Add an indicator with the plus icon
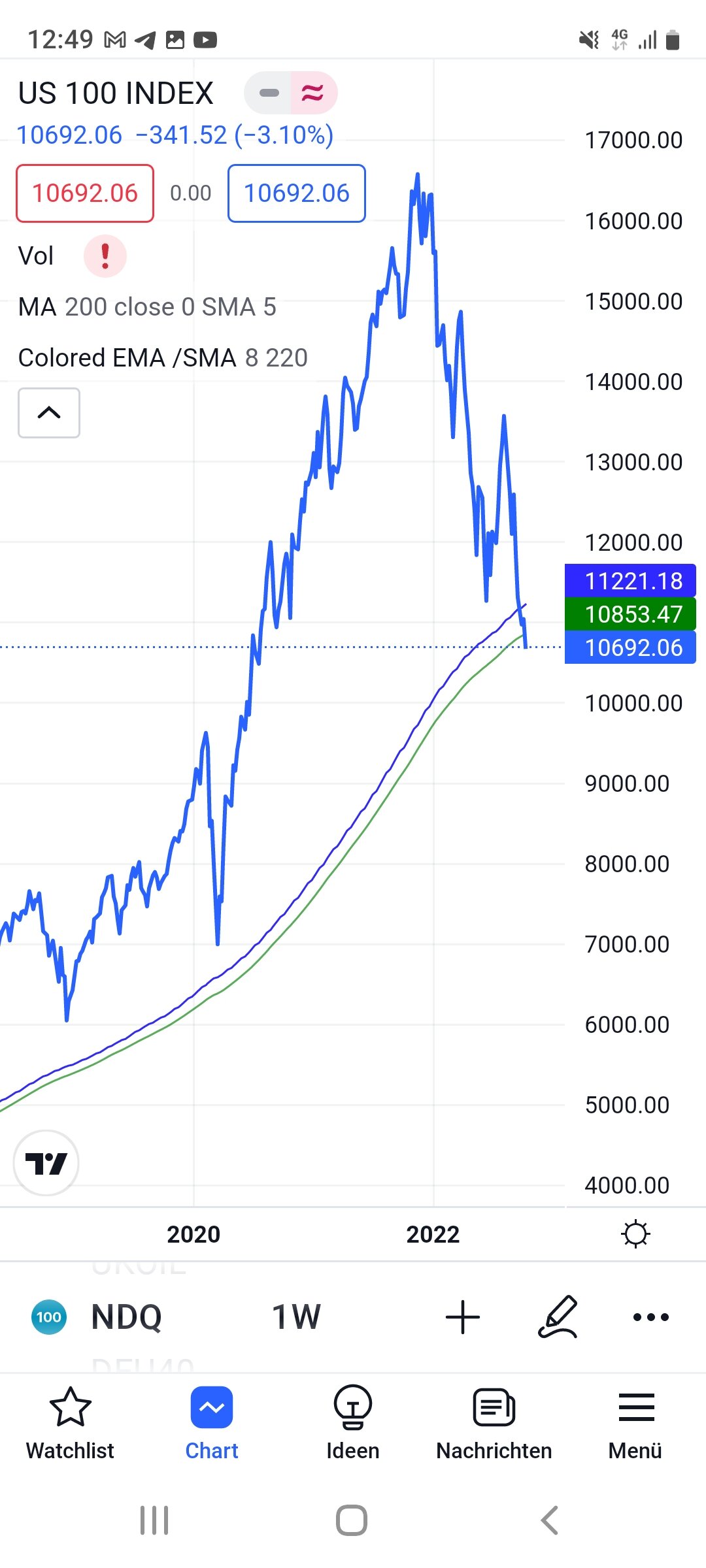Viewport: 706px width, 1568px height. tap(462, 1316)
